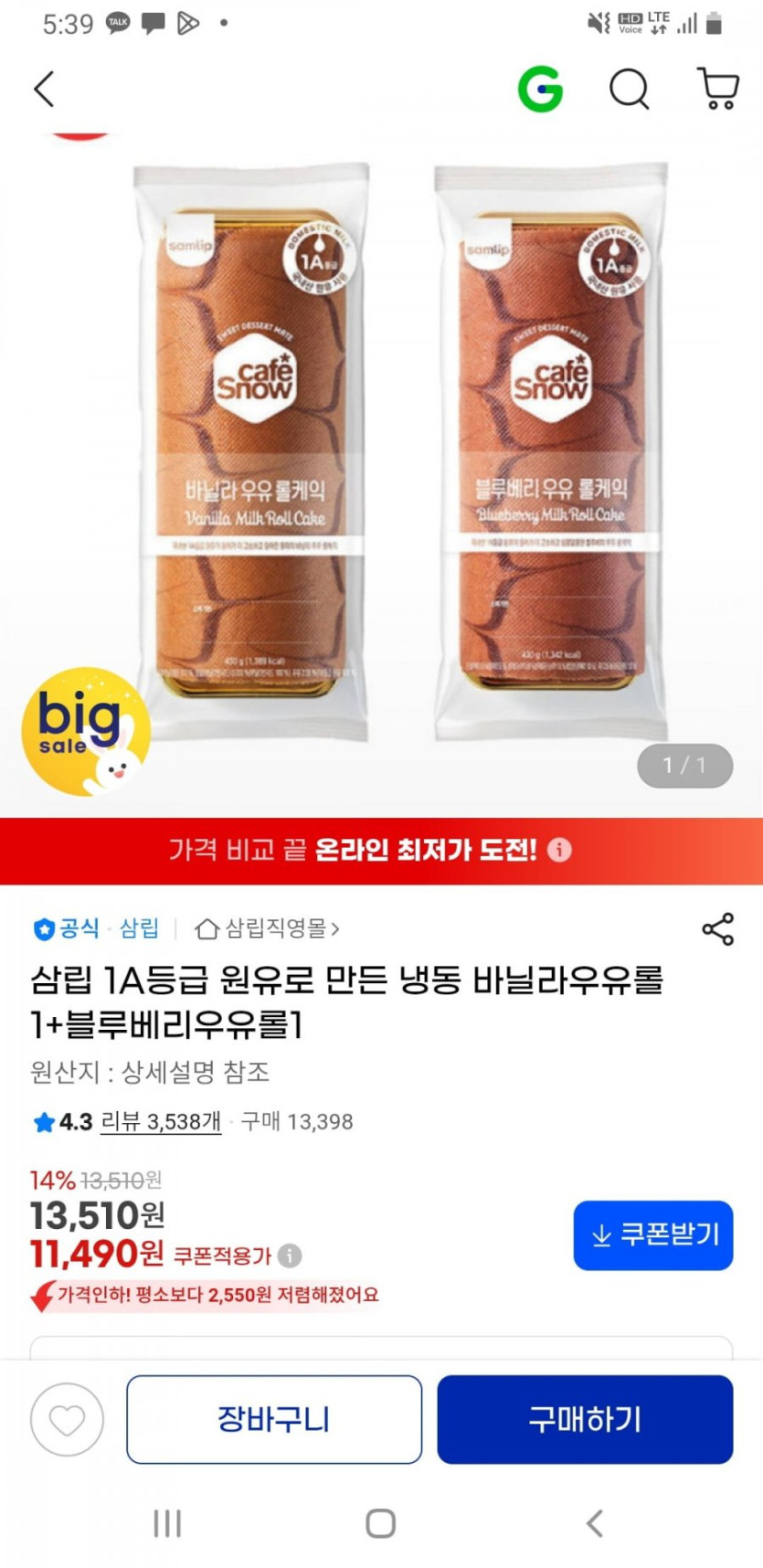Show 쿠폰적용가 info tooltip
763x1568 pixels.
tap(290, 1255)
